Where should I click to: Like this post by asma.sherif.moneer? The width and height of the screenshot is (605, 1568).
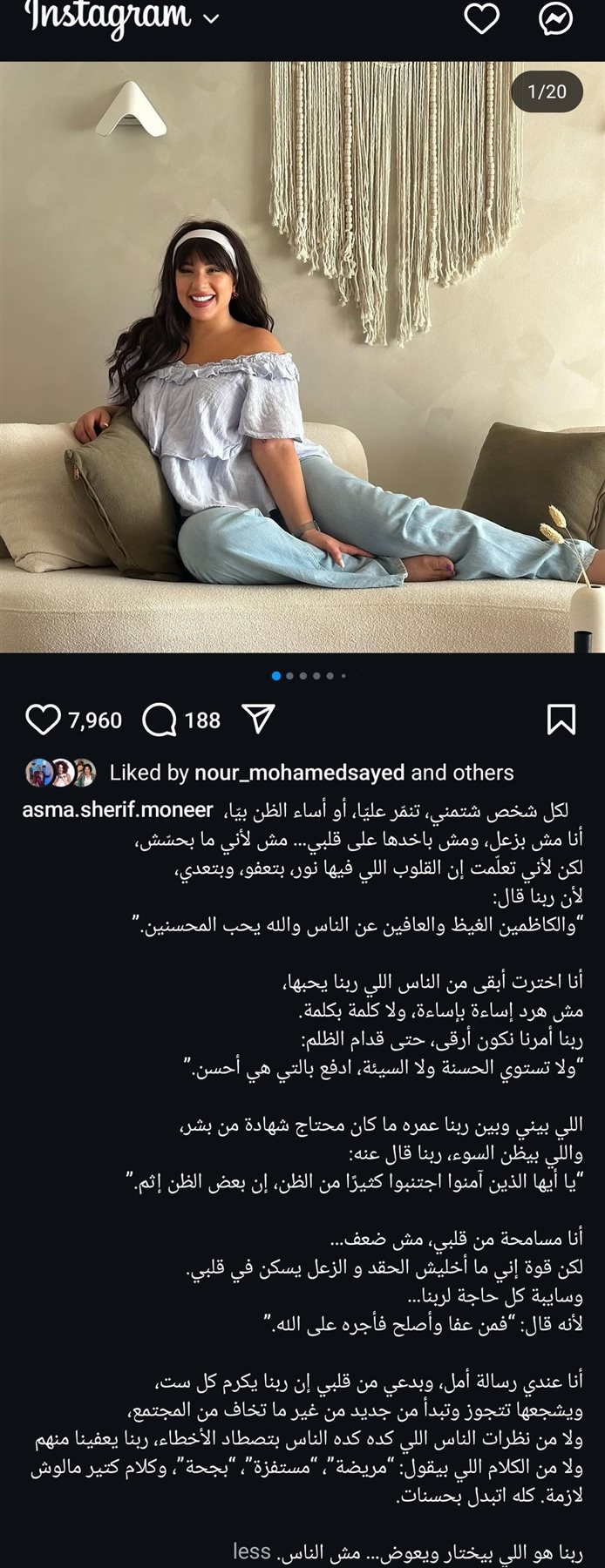point(43,720)
